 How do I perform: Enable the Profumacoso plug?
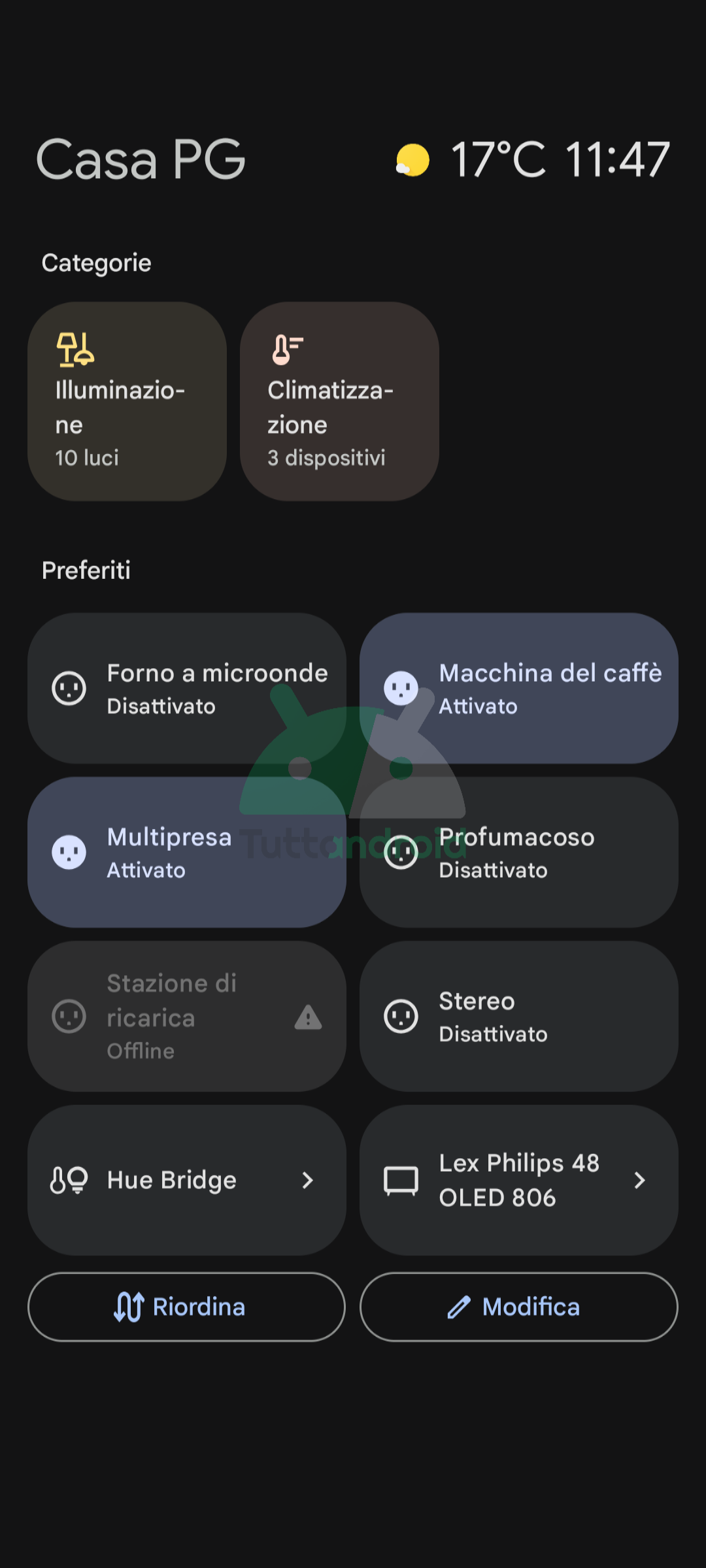pyautogui.click(x=519, y=852)
